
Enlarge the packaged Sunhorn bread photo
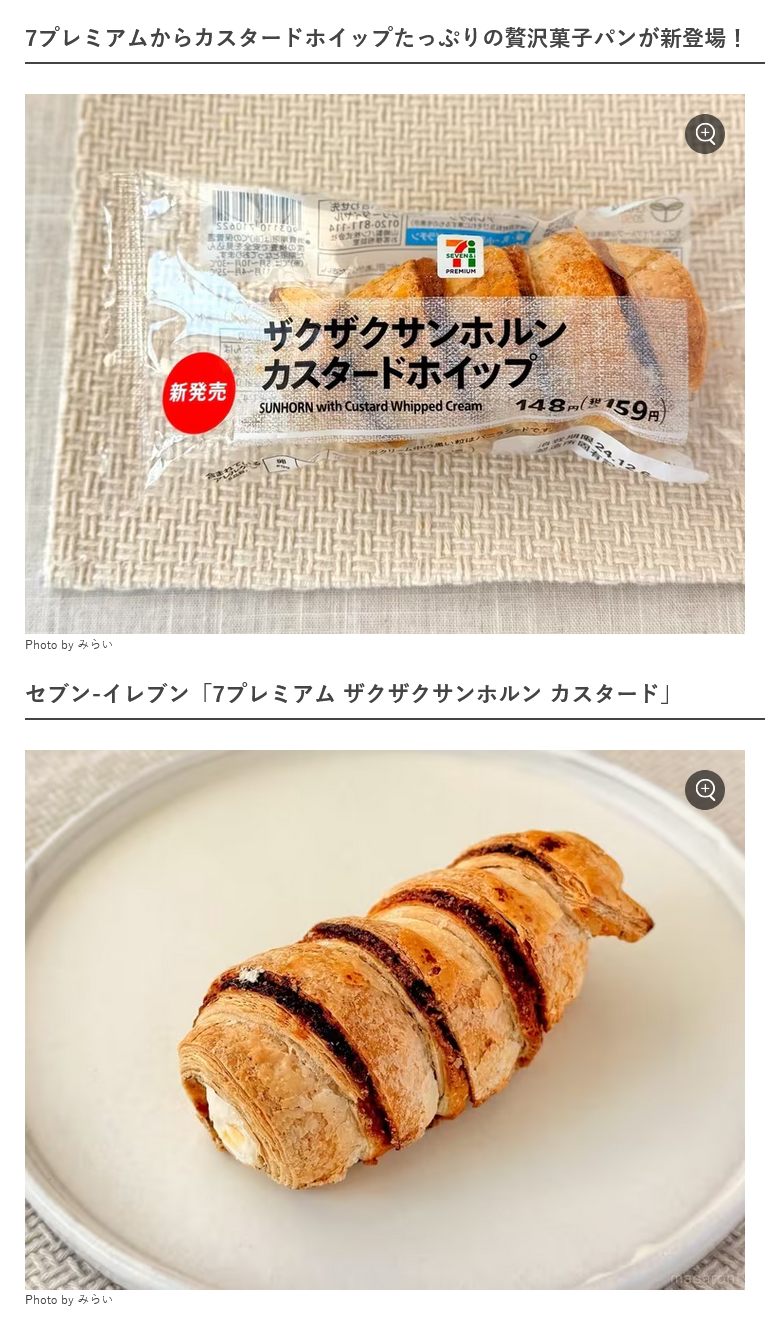point(705,134)
